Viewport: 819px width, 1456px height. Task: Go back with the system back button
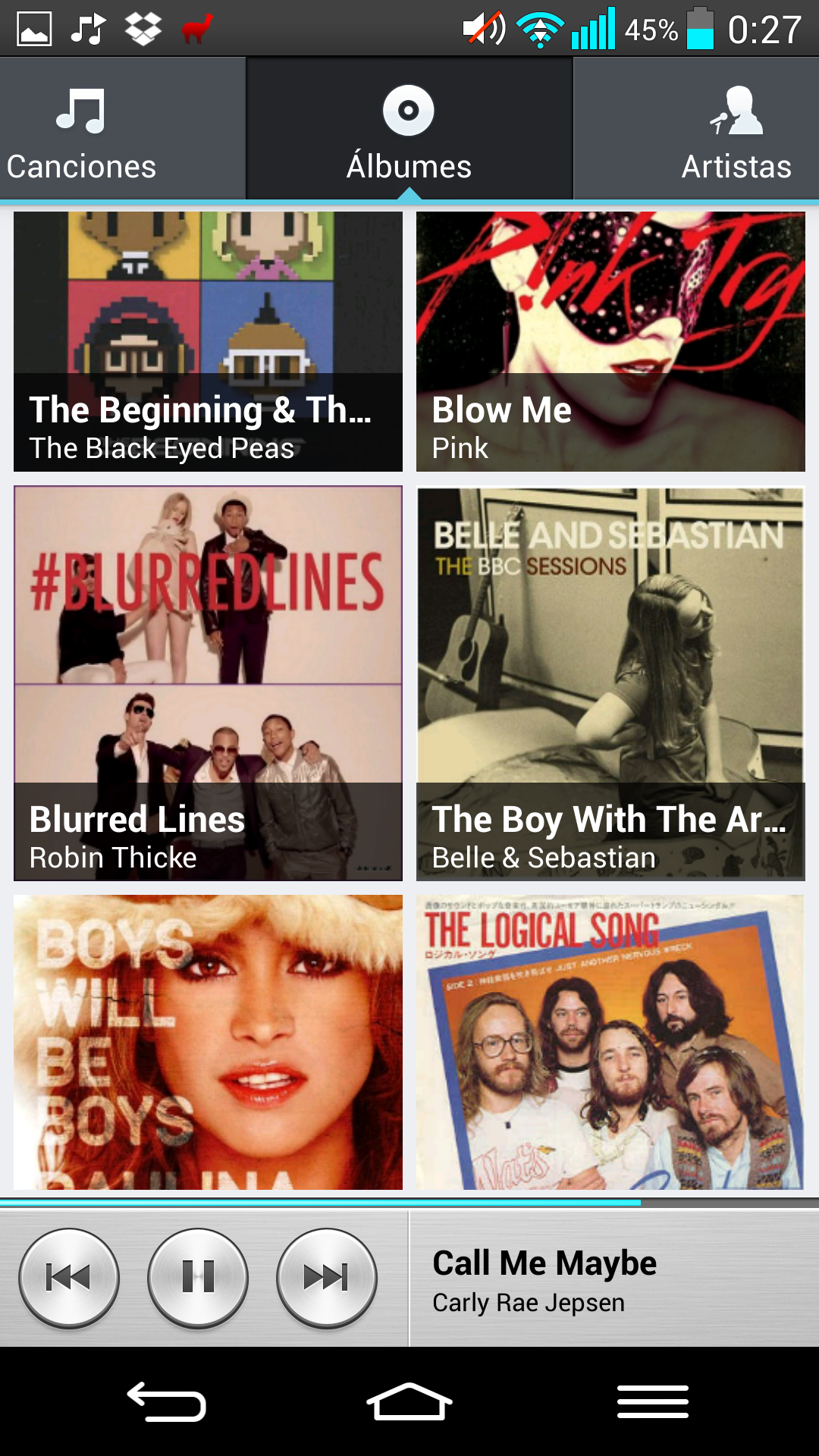point(167,1401)
